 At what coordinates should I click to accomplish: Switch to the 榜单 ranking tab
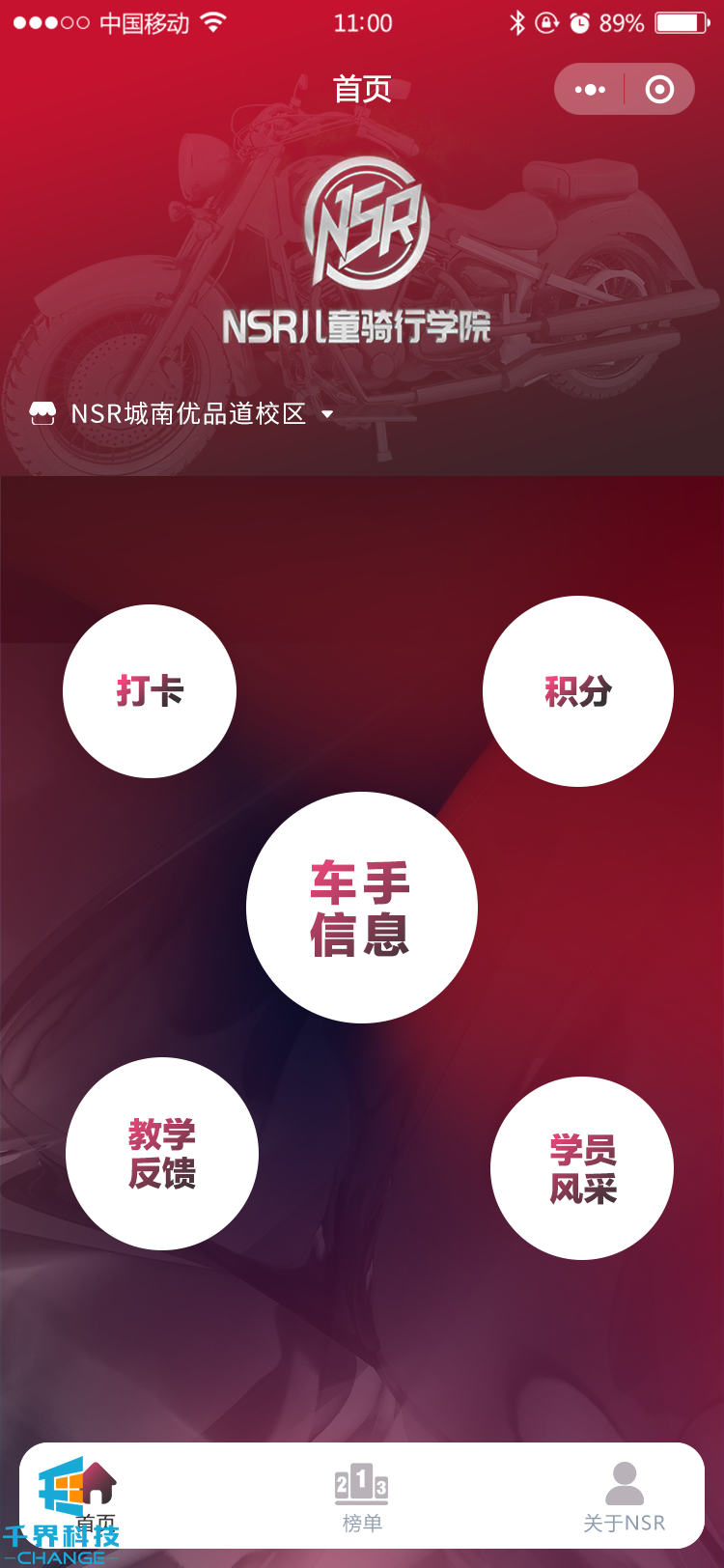tap(362, 1497)
